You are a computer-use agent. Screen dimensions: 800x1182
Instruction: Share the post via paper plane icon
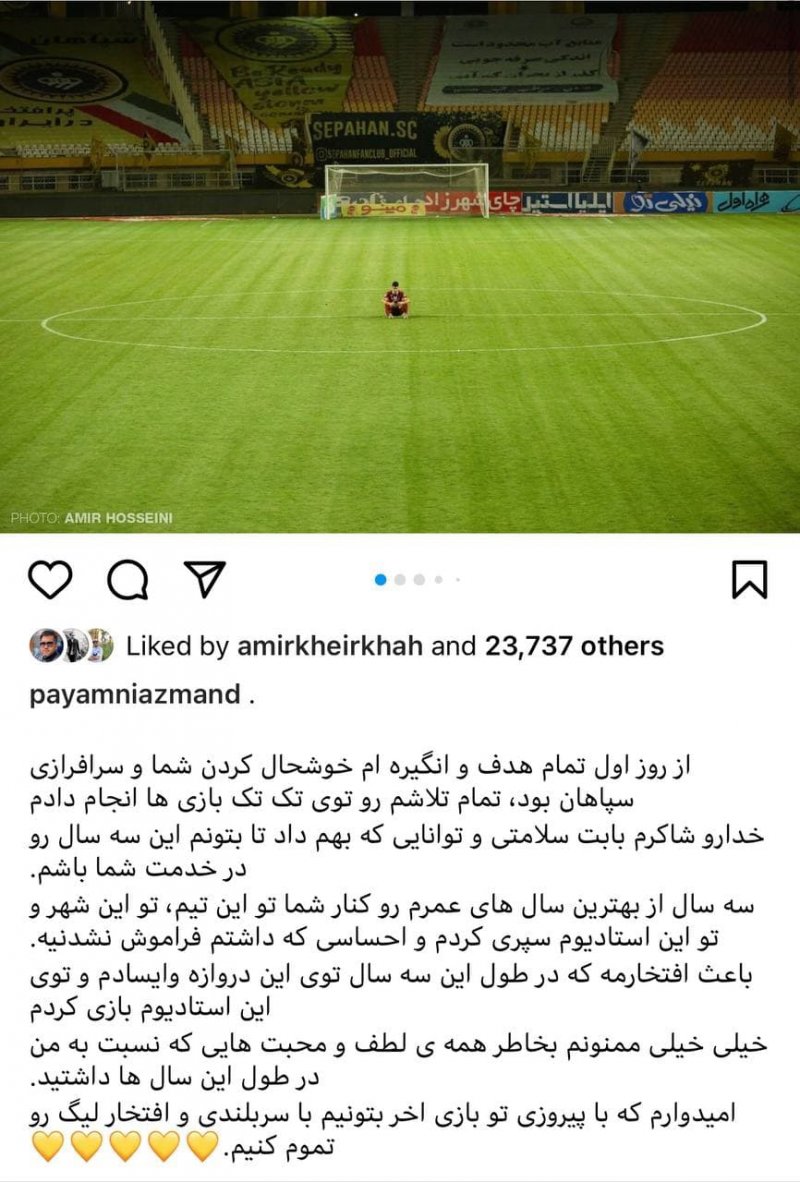(205, 580)
